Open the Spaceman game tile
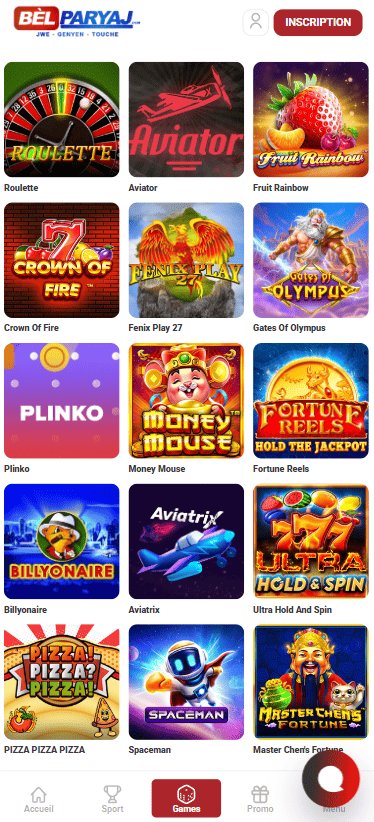The height and width of the screenshot is (822, 374). [186, 682]
